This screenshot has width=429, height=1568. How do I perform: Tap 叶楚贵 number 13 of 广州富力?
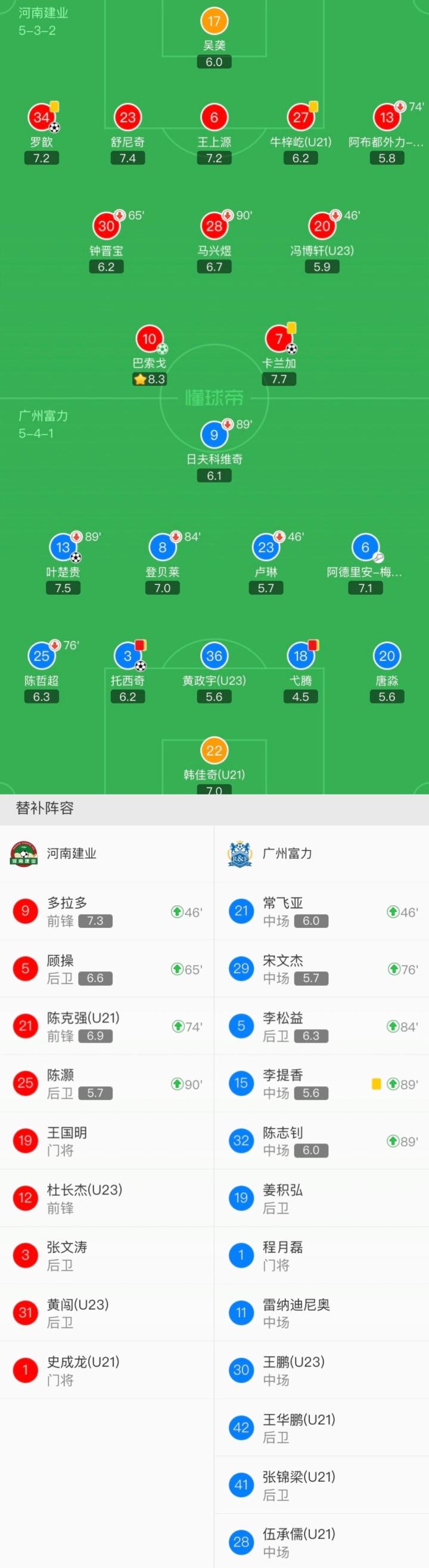pos(63,548)
